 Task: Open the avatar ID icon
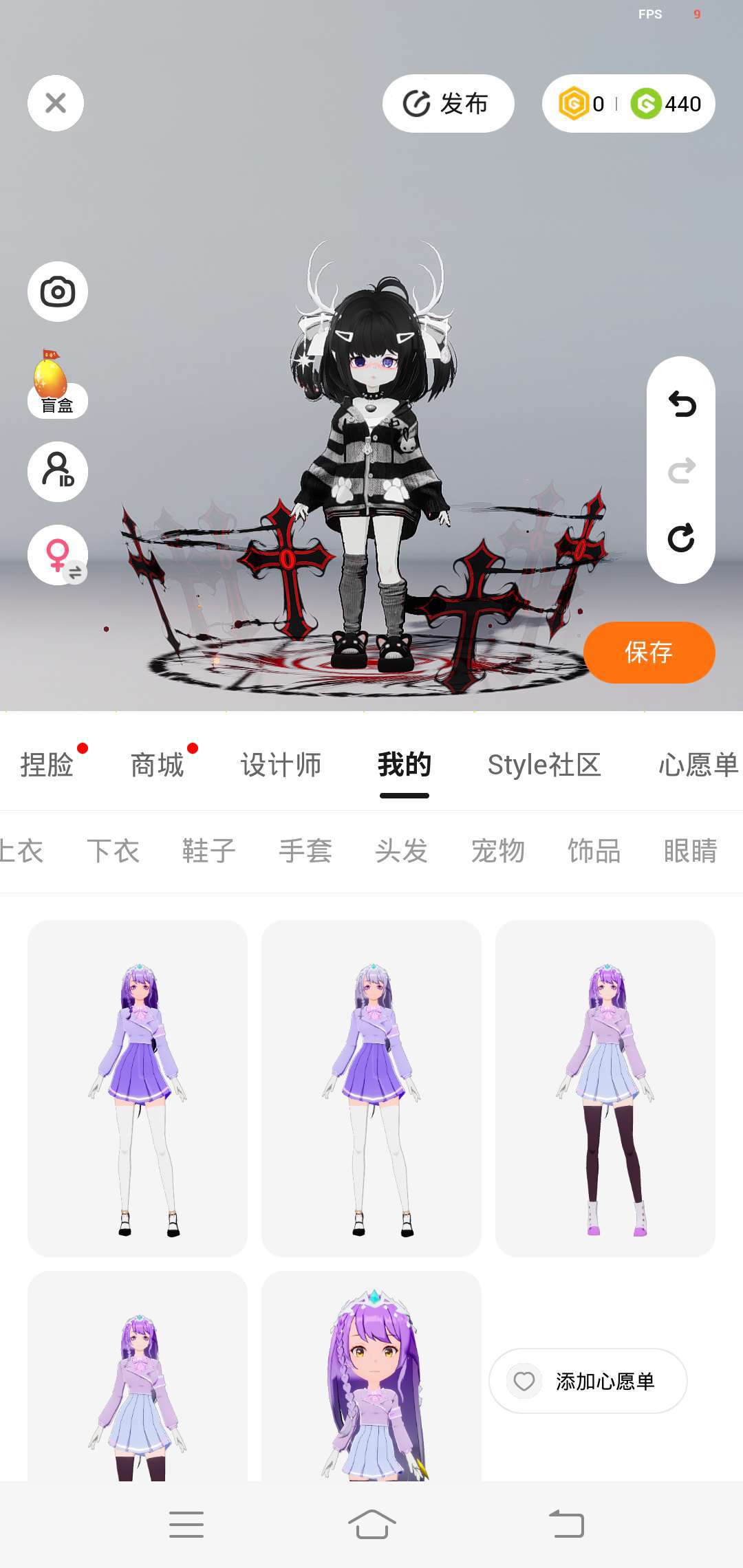point(58,472)
